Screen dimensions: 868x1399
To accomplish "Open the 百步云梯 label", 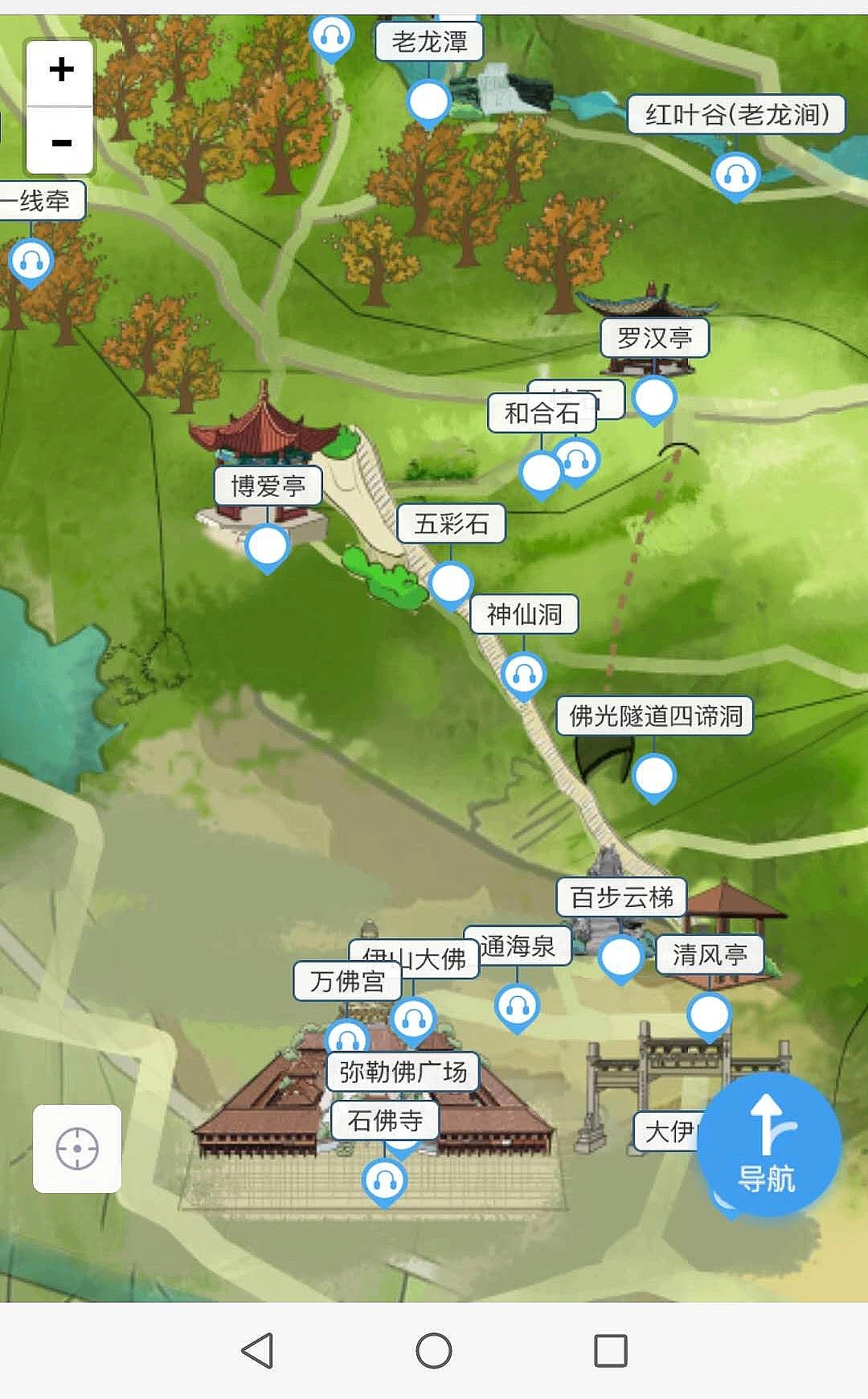I will pos(620,897).
